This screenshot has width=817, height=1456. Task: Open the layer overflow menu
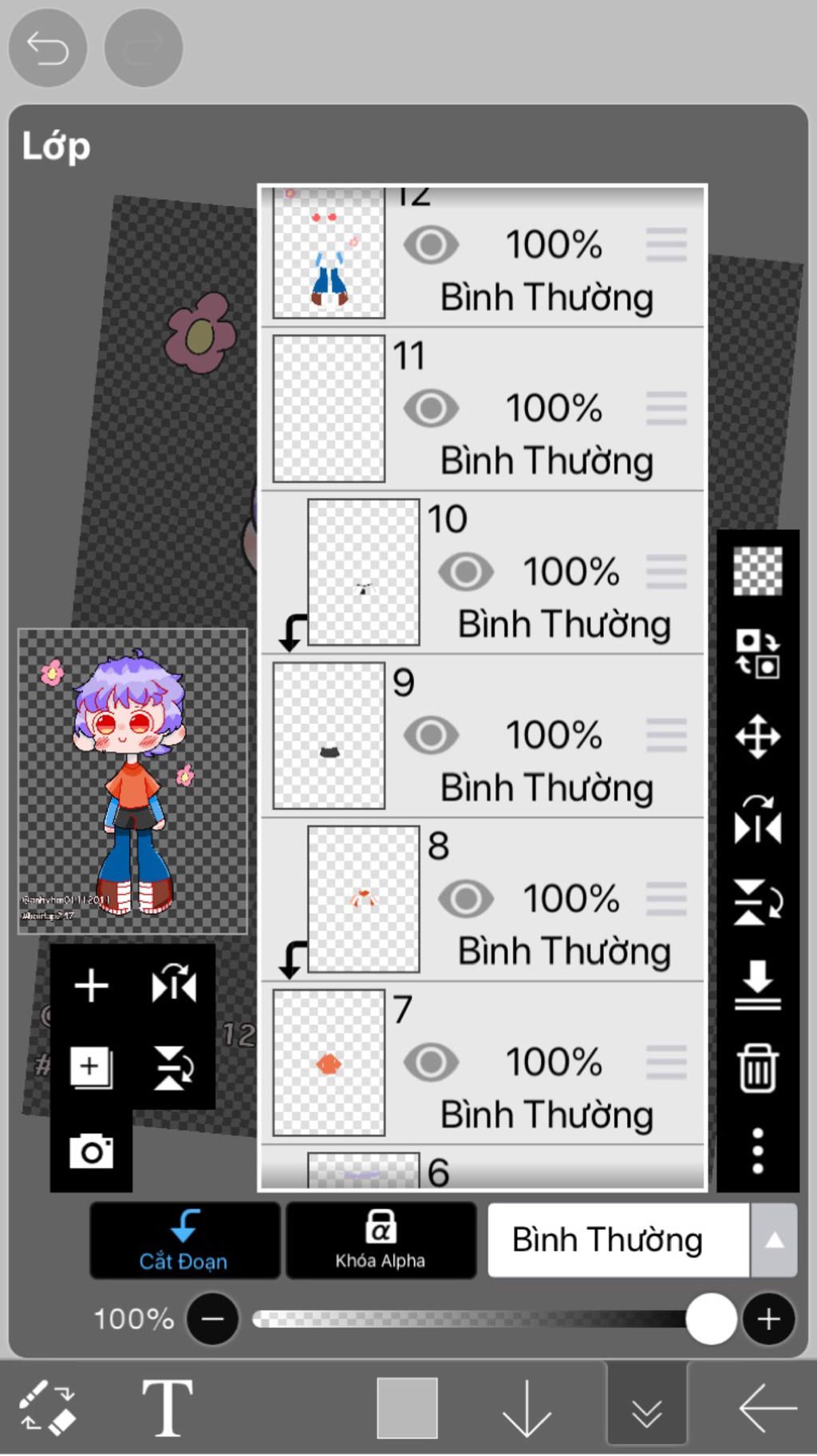coord(757,1150)
